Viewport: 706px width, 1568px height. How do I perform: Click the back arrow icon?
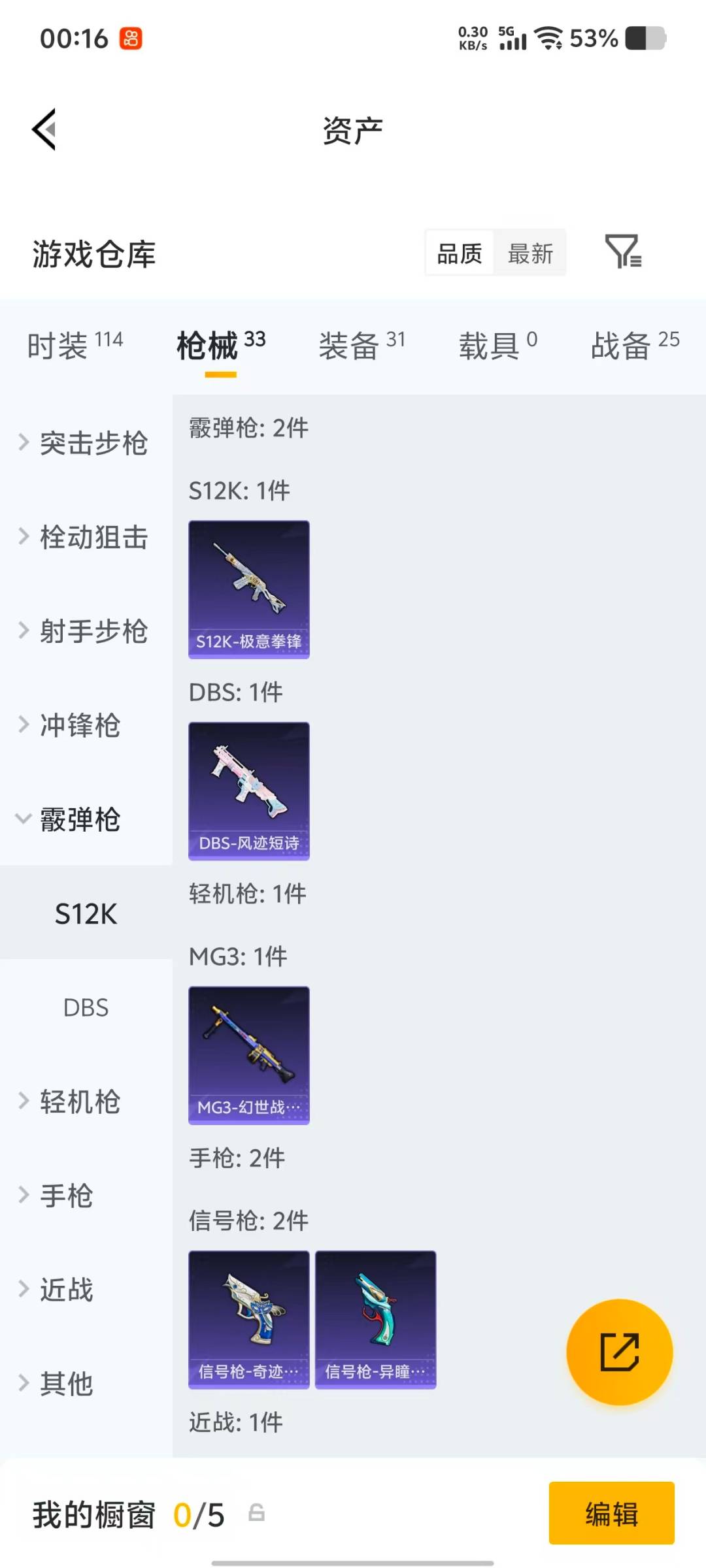click(44, 129)
